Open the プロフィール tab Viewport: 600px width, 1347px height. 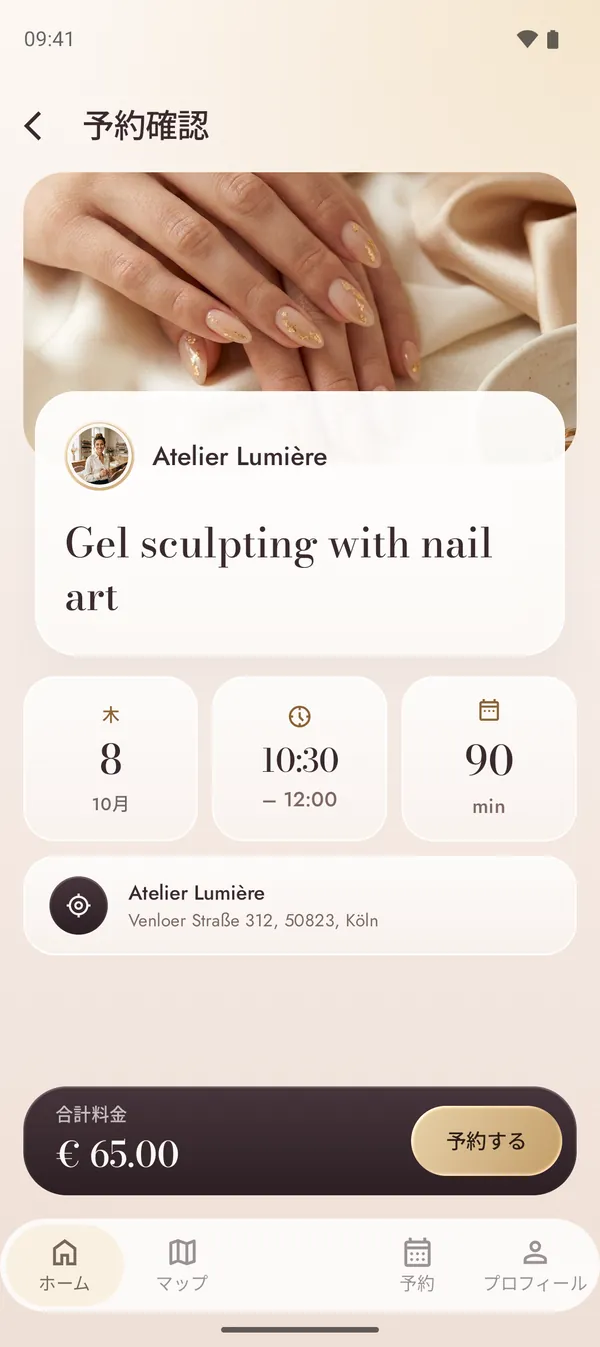coord(535,1265)
